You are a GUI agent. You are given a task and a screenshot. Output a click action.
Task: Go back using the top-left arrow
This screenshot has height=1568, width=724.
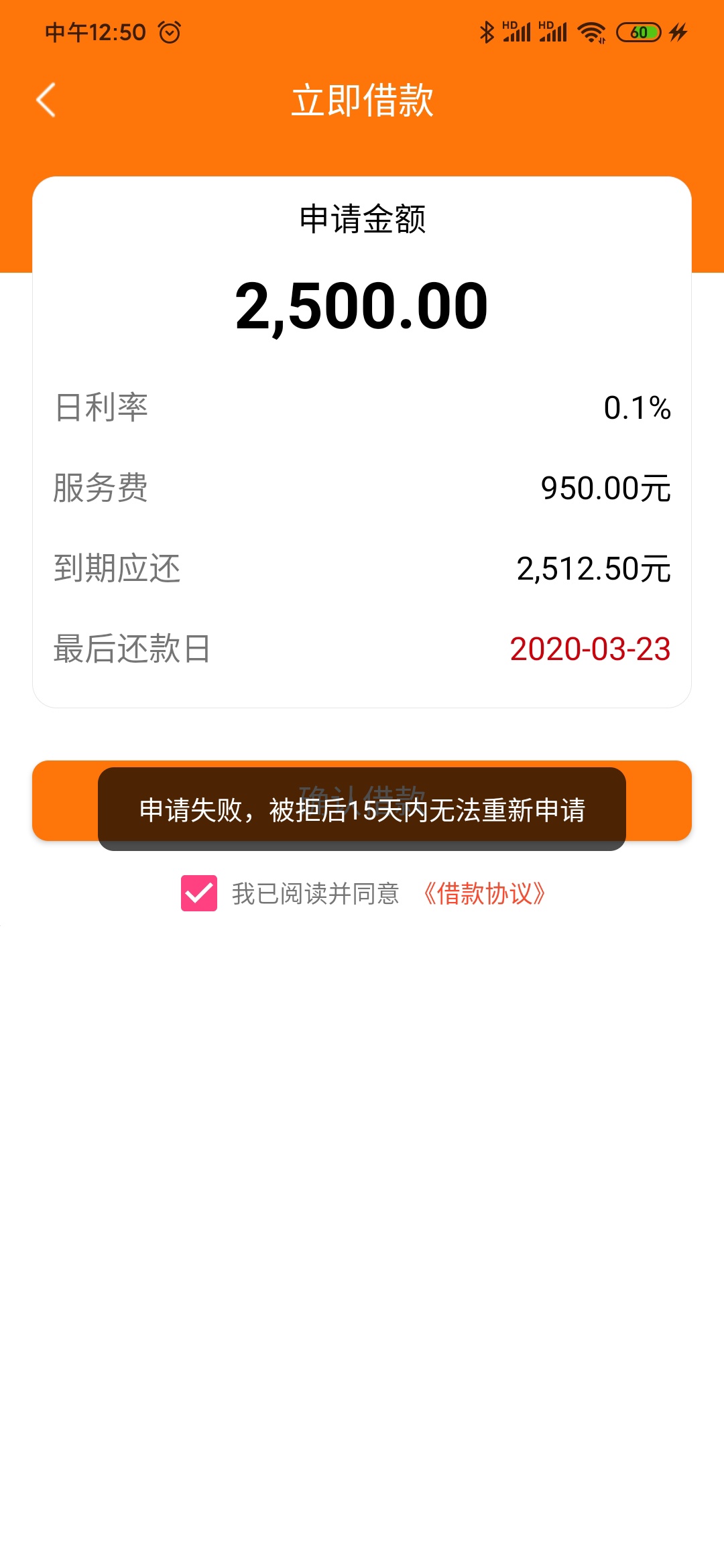coord(46,101)
